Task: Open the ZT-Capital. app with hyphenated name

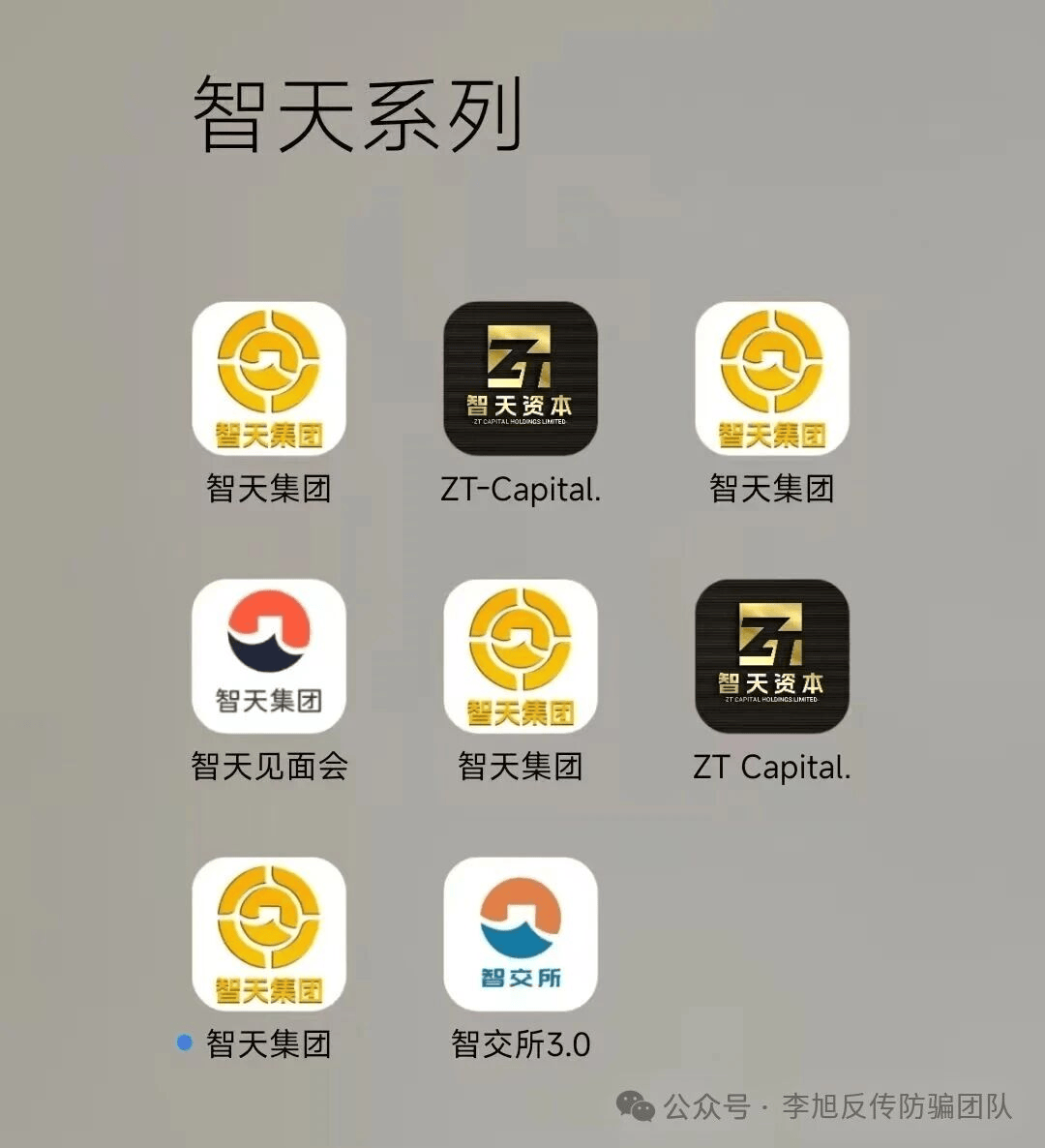Action: (521, 378)
